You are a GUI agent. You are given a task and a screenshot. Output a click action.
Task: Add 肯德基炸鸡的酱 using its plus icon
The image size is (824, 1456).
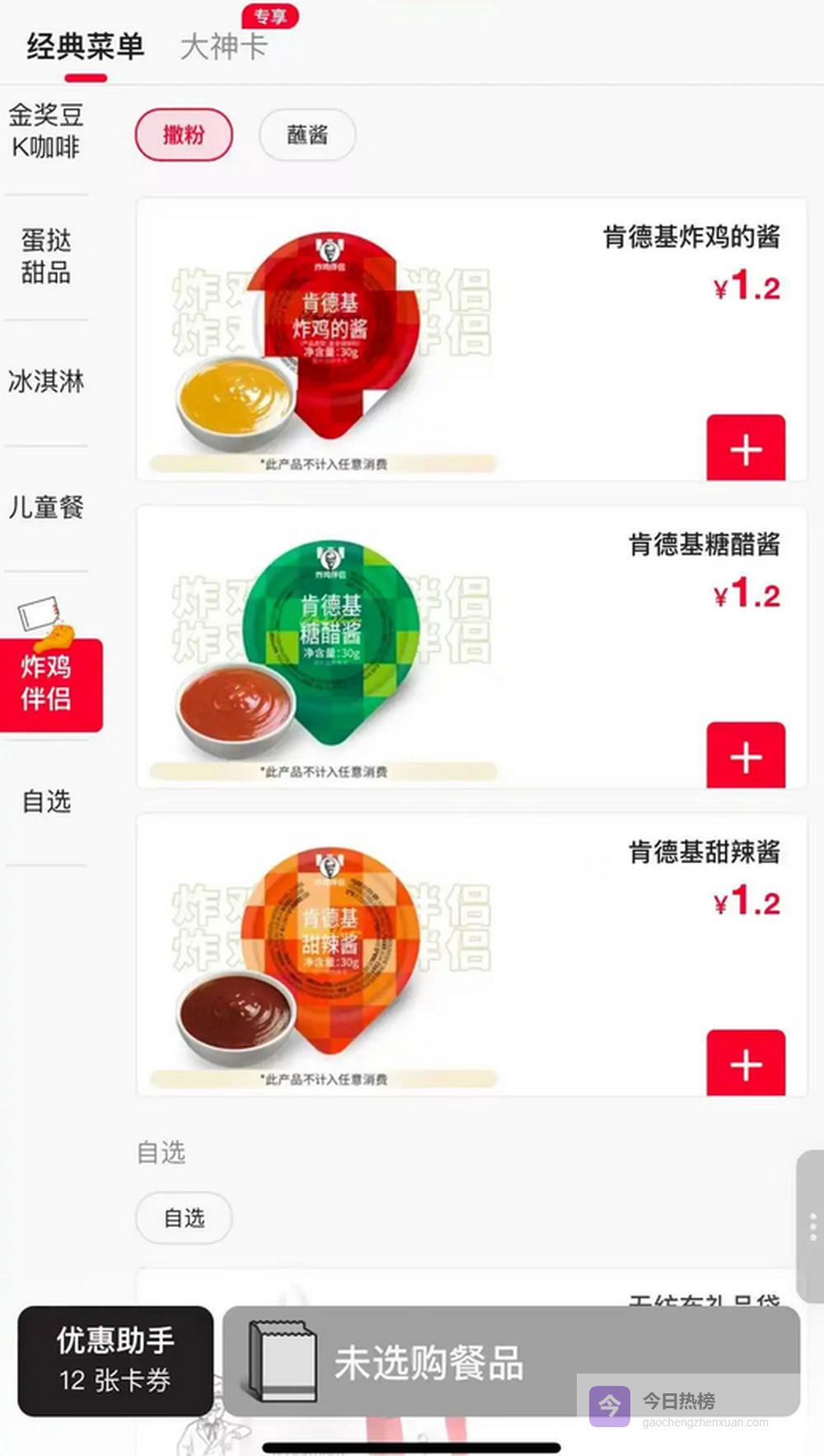(746, 449)
